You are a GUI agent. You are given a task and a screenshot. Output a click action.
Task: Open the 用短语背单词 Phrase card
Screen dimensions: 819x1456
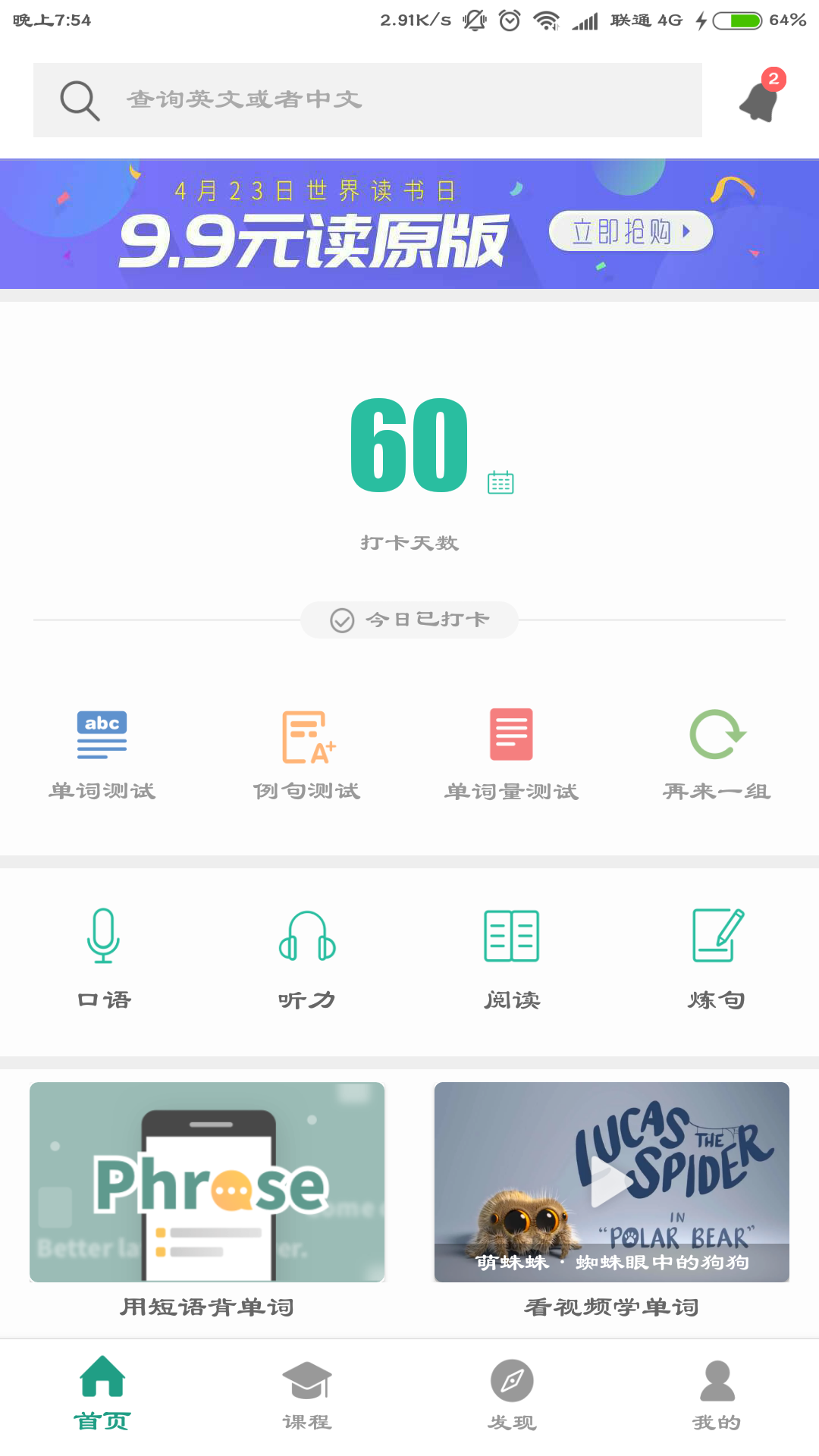point(207,1182)
